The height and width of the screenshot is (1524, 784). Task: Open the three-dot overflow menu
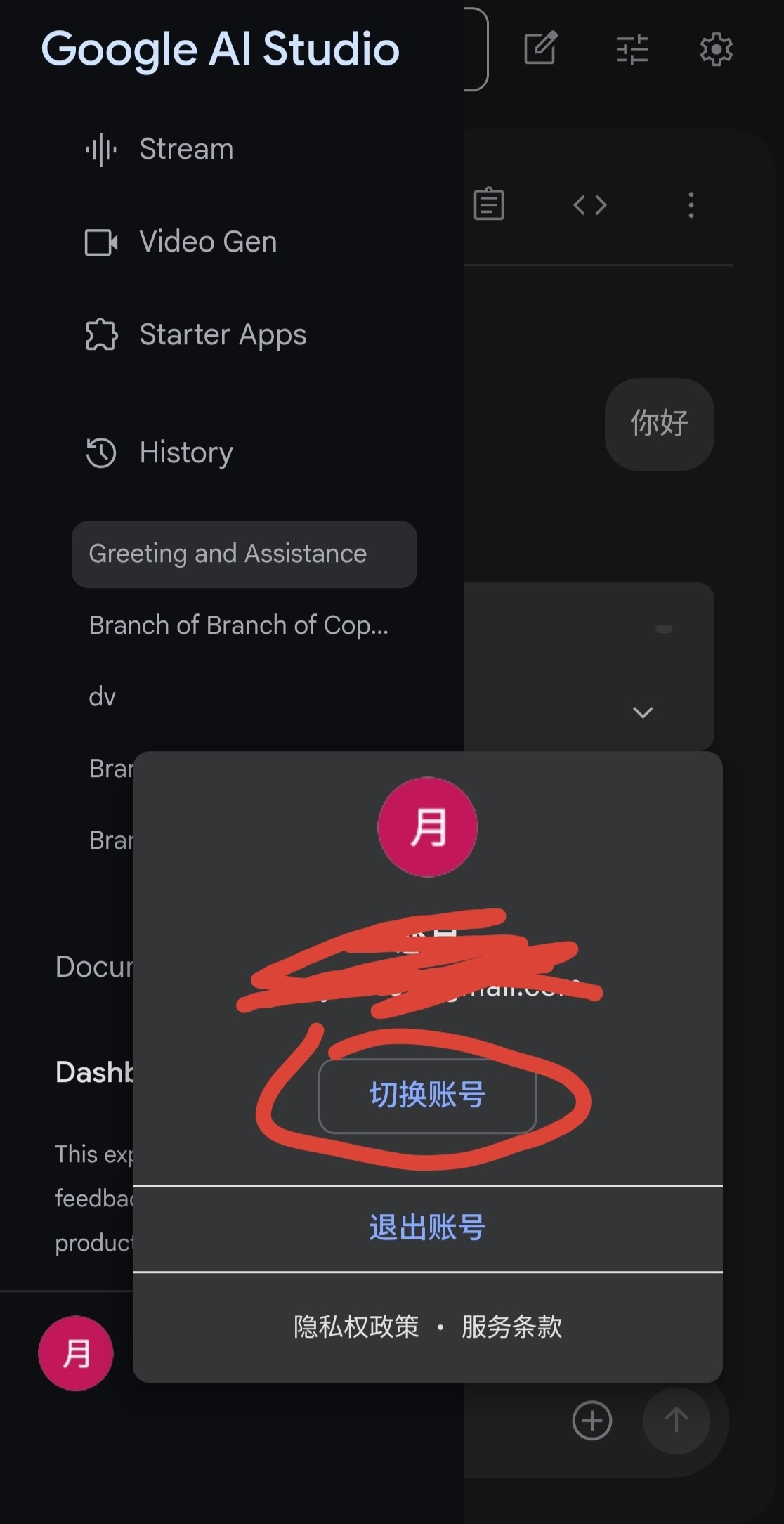[691, 205]
